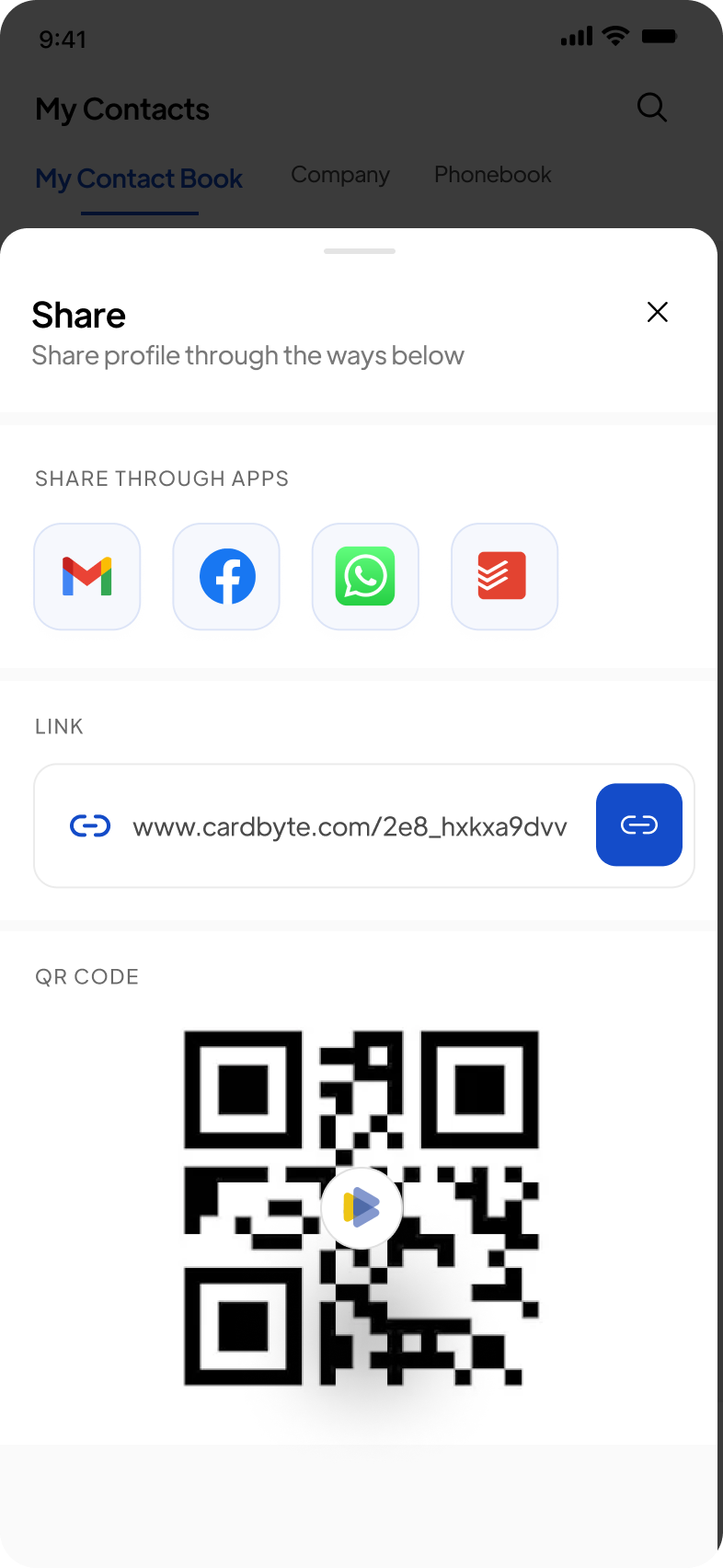Click the LINK section label

point(59,726)
